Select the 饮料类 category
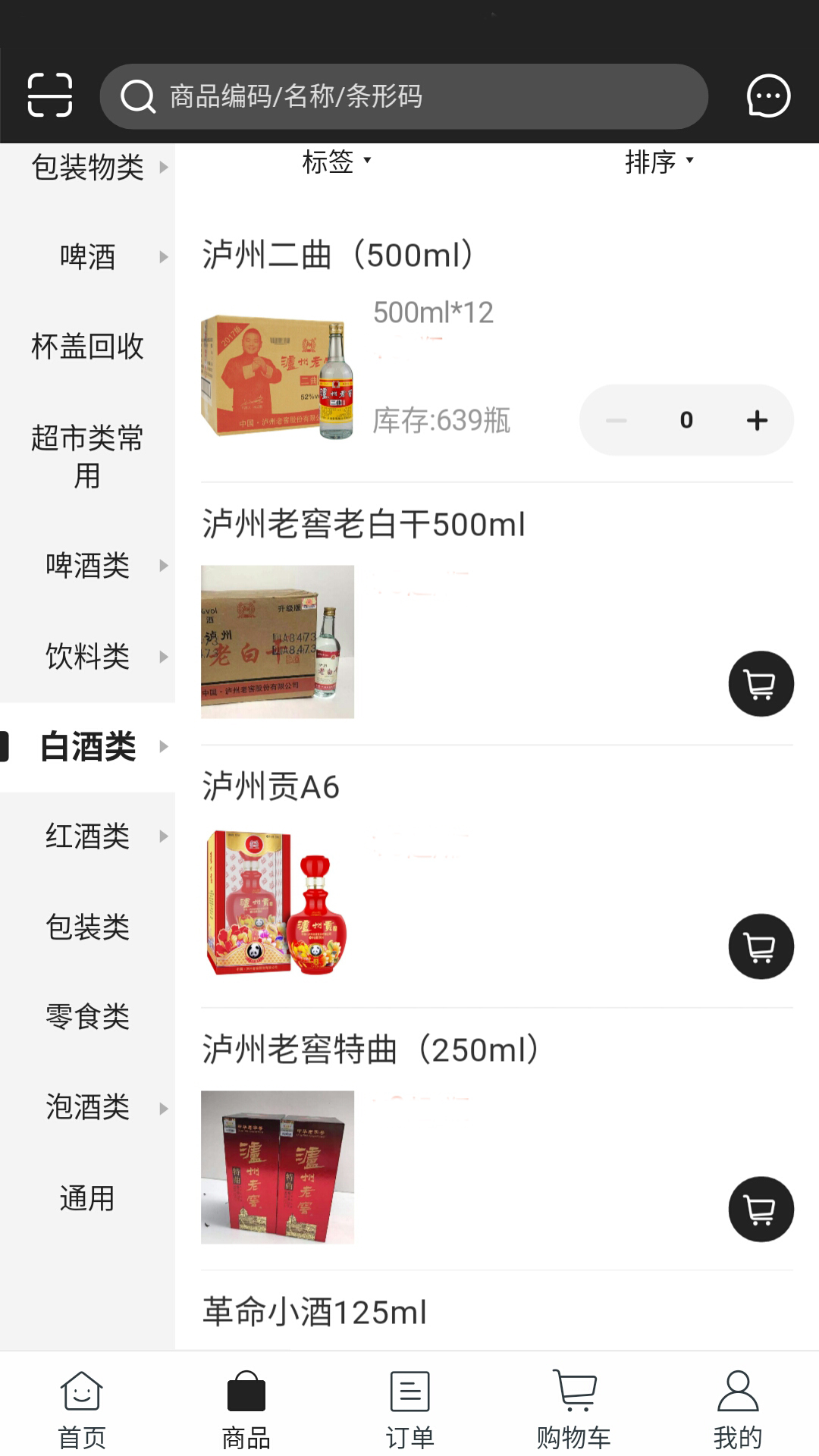The image size is (819, 1456). point(87,657)
